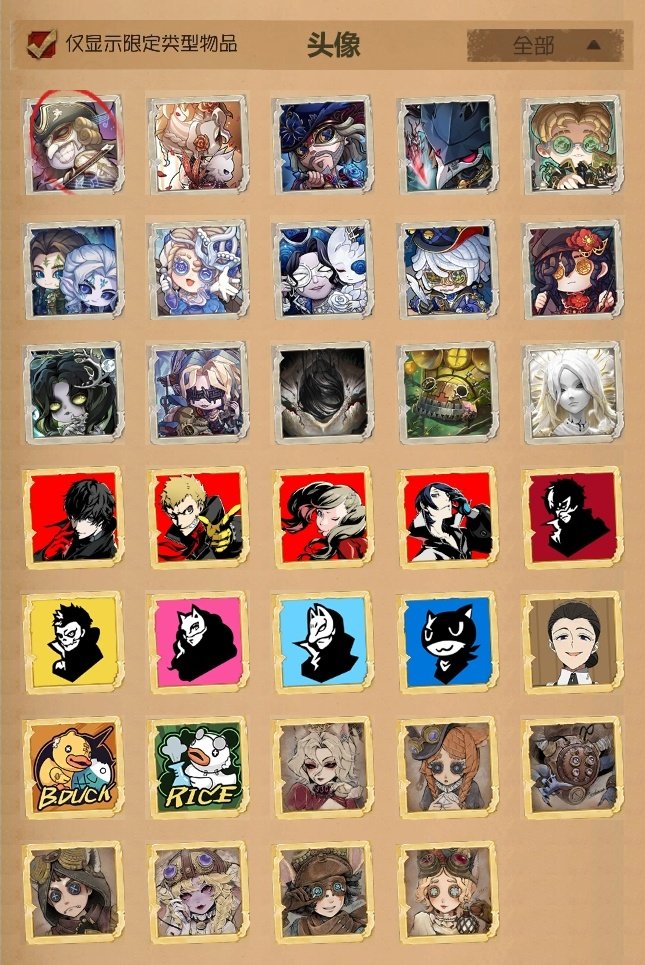Select the masked silhouette on dark red avatar
The height and width of the screenshot is (965, 645).
572,517
